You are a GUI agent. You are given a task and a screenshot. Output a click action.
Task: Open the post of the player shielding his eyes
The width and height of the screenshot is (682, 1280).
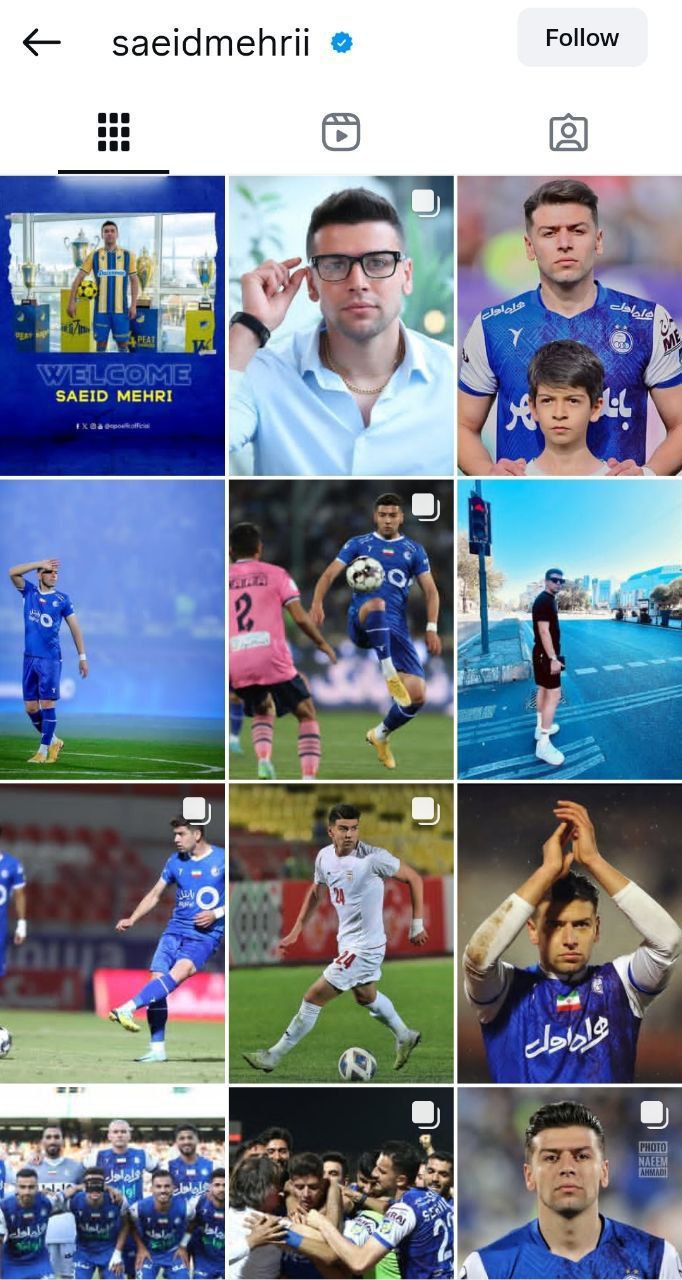pos(112,630)
